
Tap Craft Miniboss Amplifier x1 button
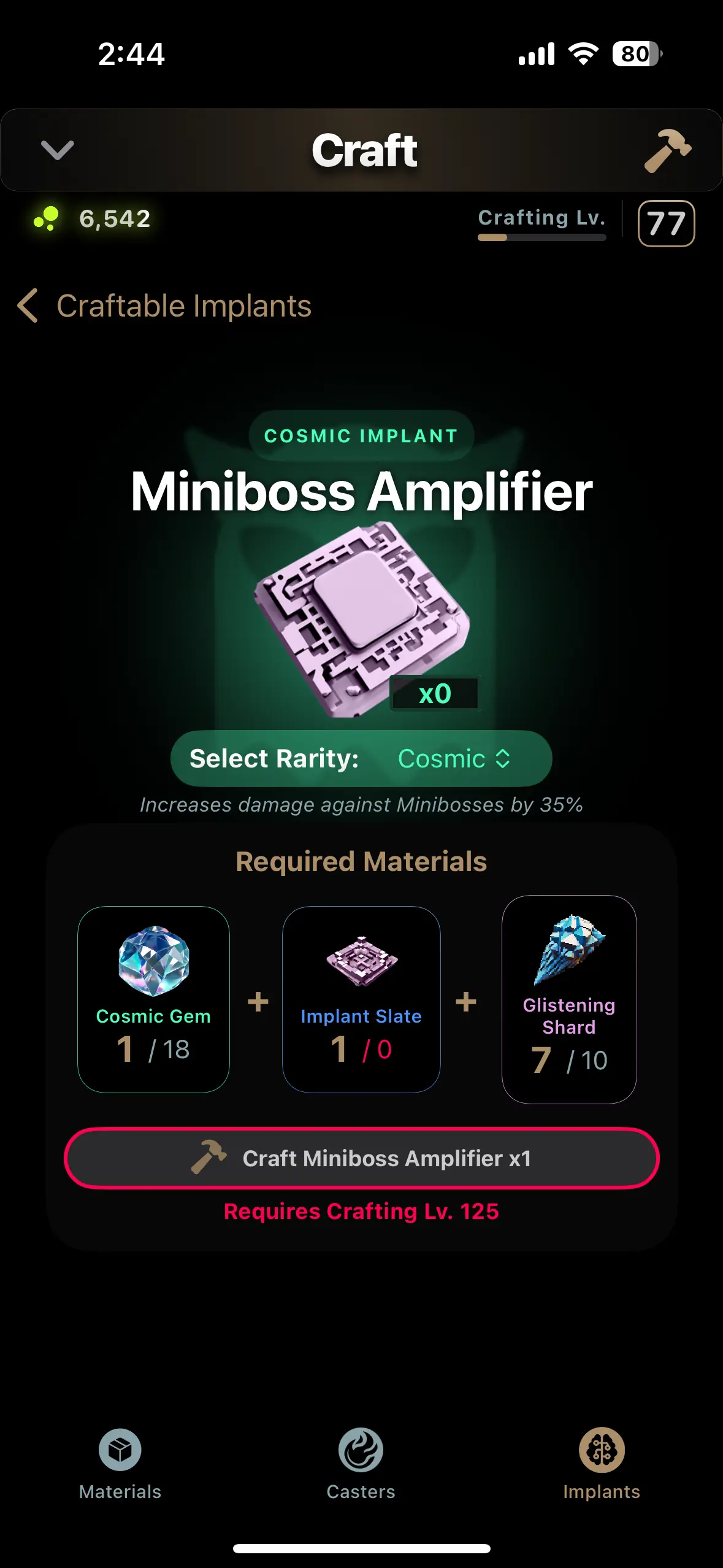(x=361, y=1158)
